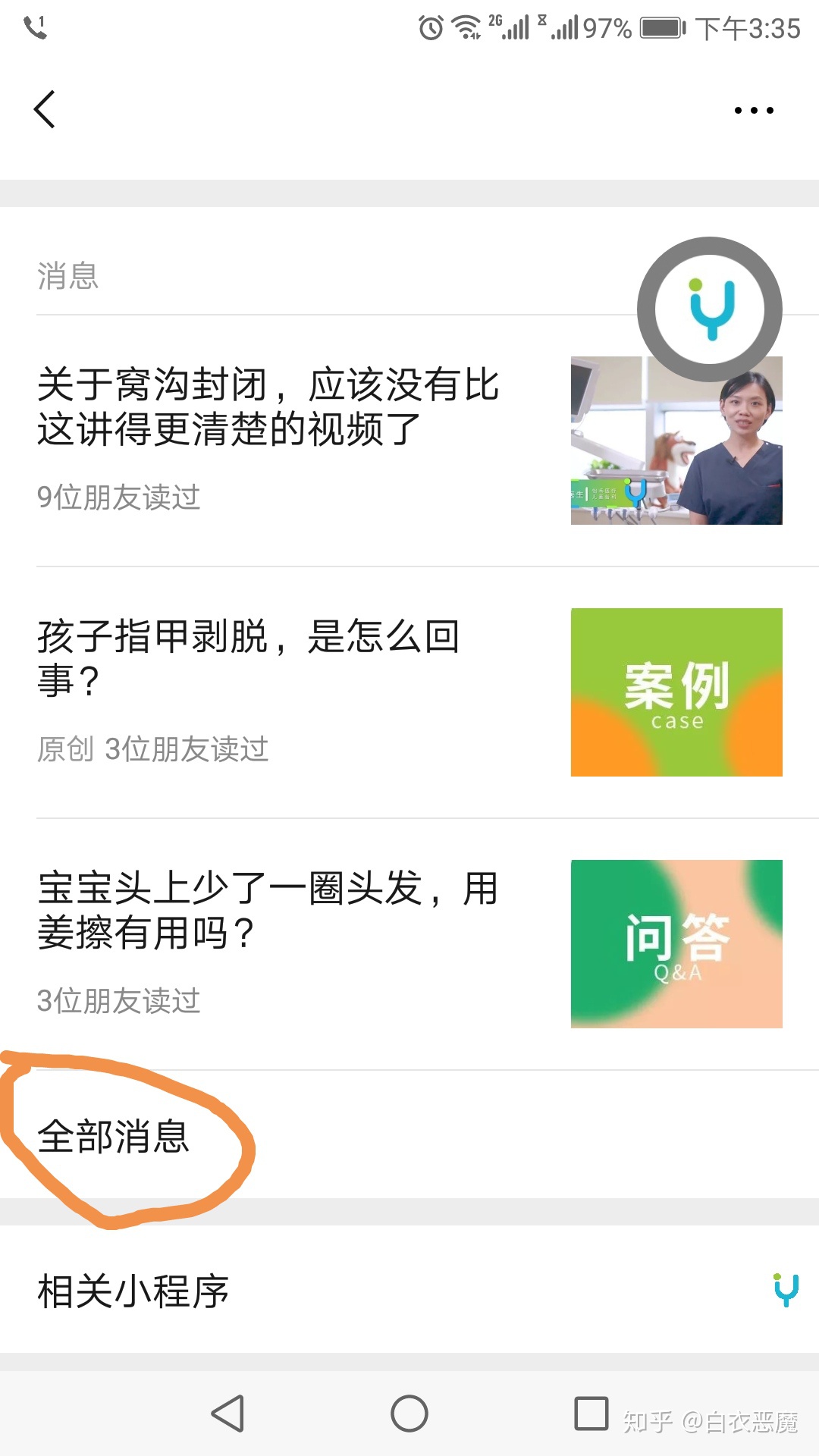This screenshot has width=819, height=1456.
Task: Tap 原创 label on the second article
Action: (64, 749)
